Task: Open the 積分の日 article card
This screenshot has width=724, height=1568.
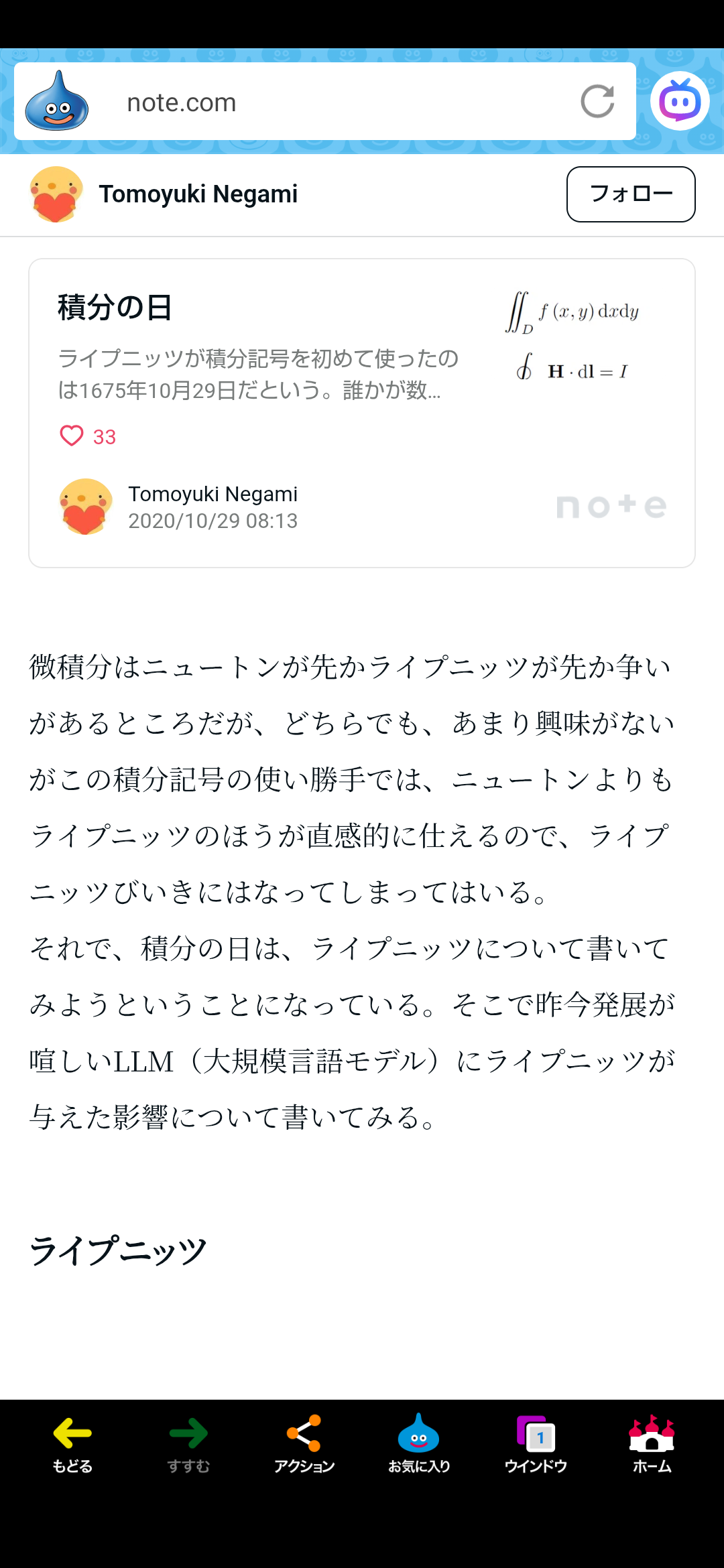Action: tap(362, 413)
